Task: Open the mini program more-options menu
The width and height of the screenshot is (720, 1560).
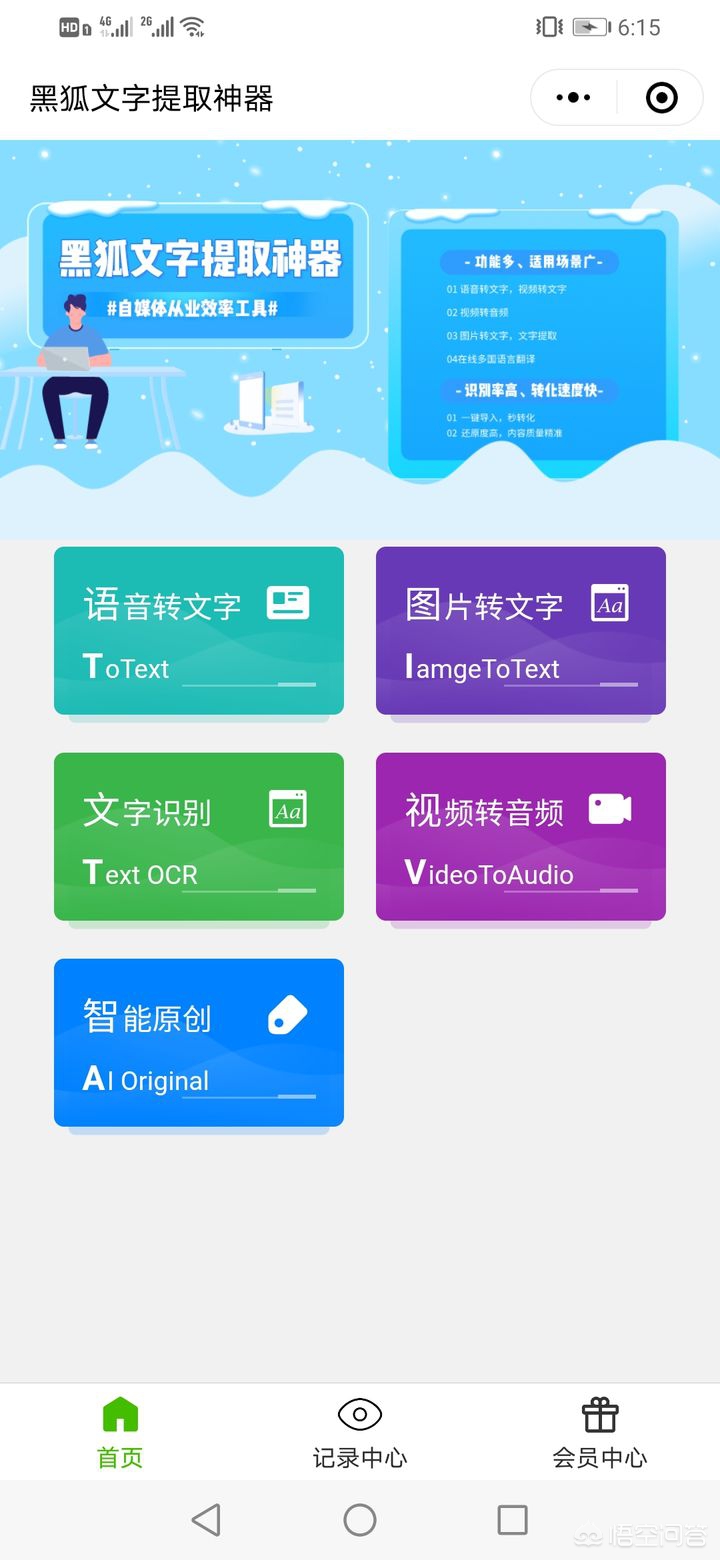Action: (x=573, y=98)
